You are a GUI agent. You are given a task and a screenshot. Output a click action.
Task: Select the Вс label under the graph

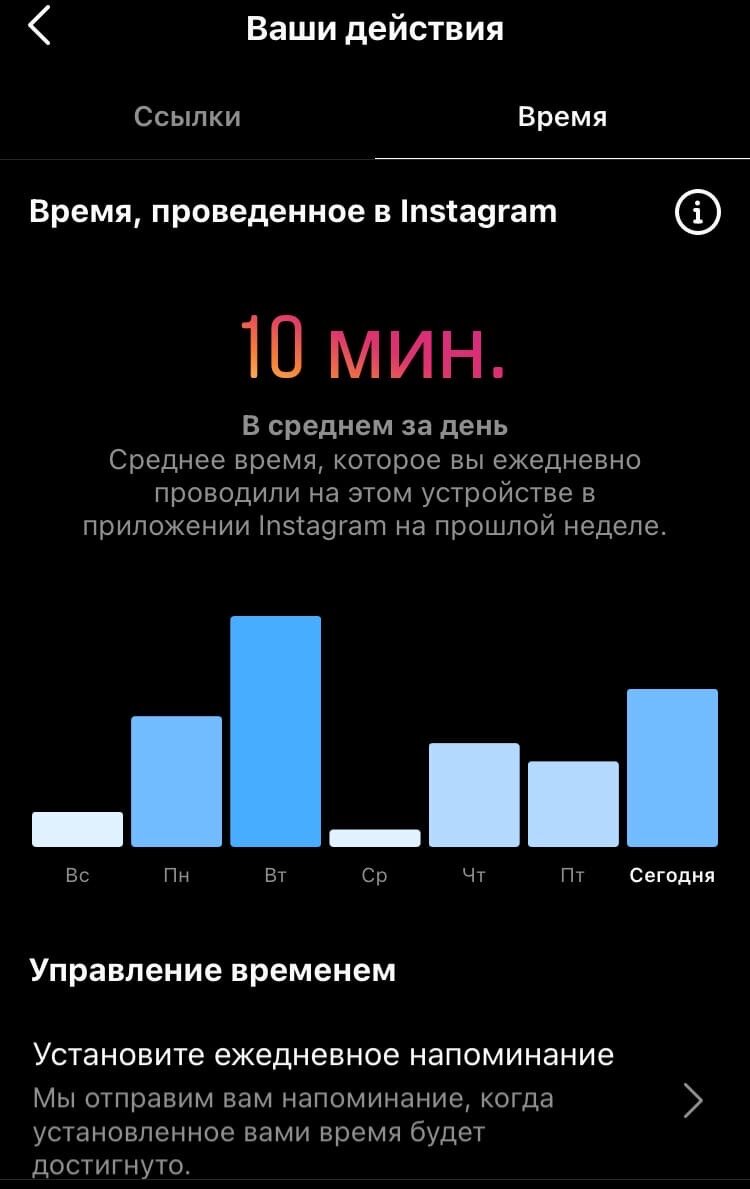76,873
